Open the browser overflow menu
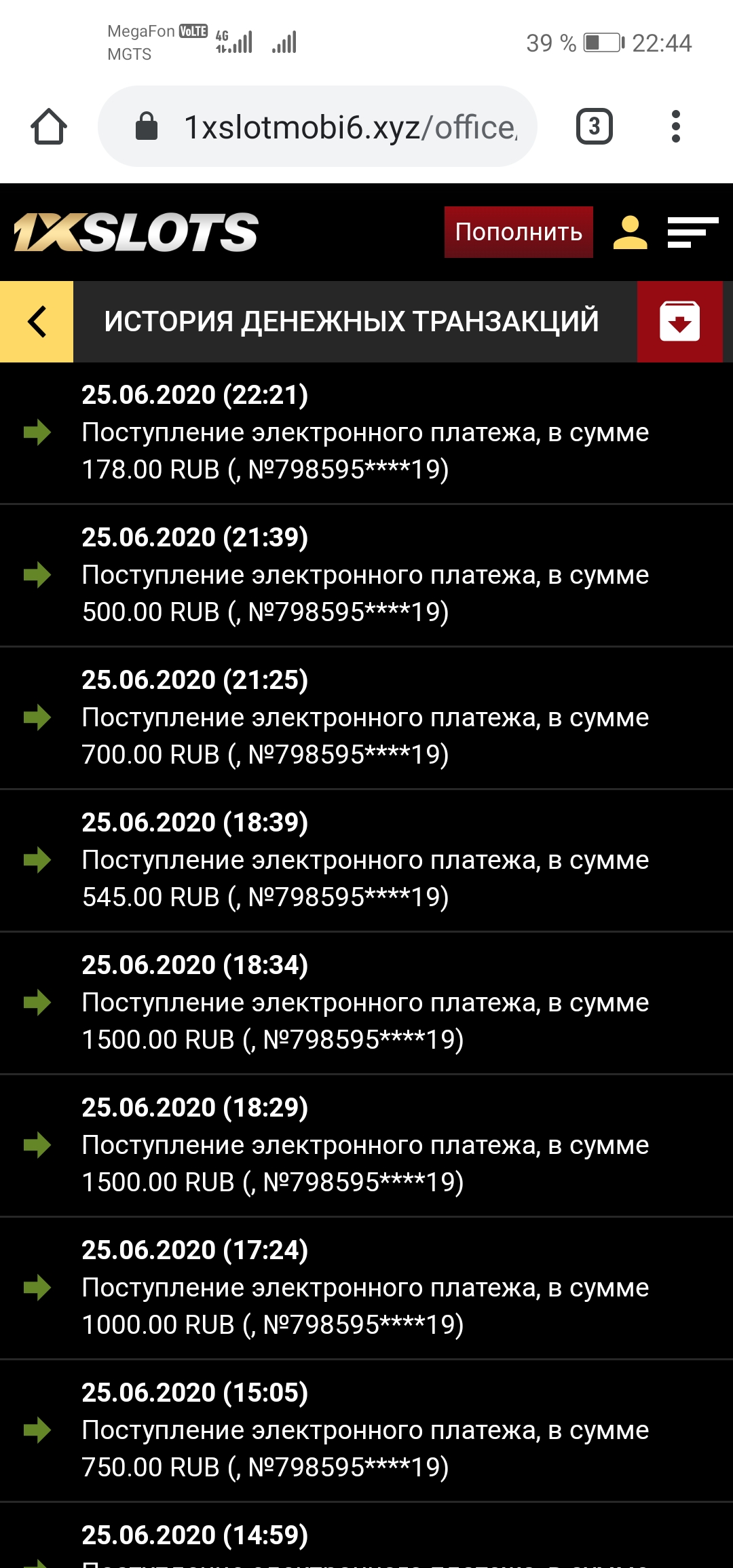 click(x=675, y=127)
